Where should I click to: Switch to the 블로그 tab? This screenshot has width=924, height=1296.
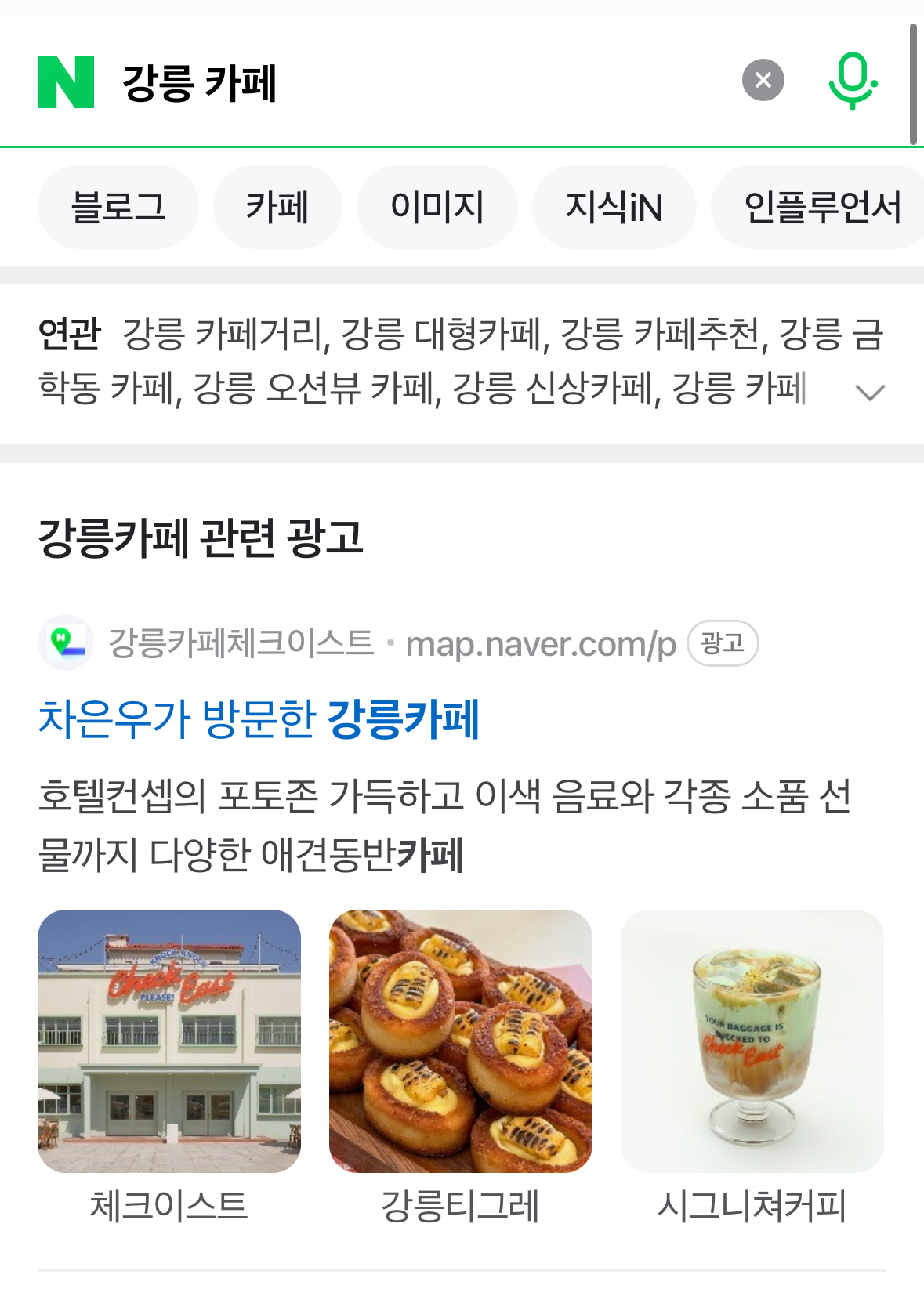tap(118, 208)
